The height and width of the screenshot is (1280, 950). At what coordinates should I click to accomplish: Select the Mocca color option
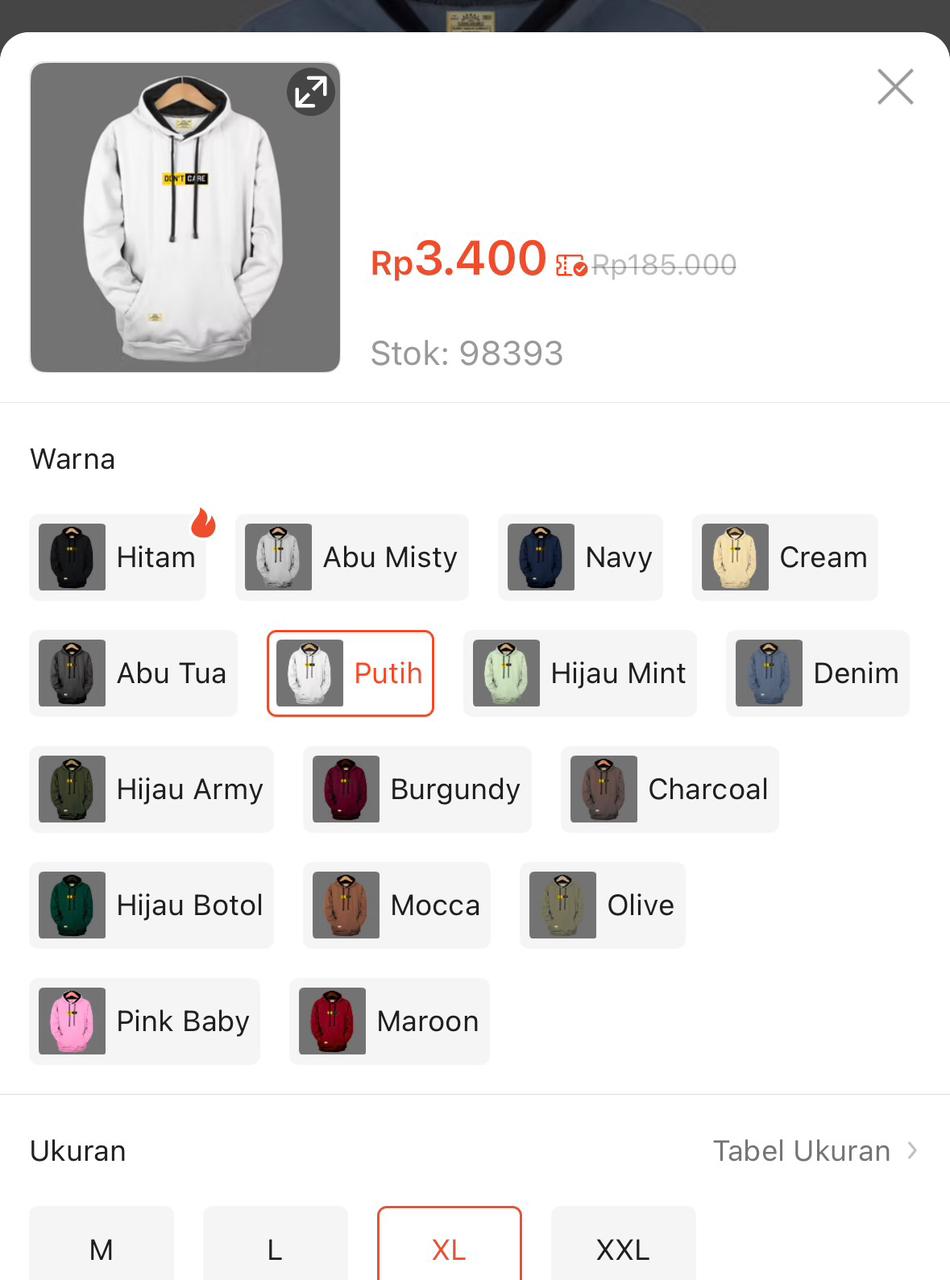[396, 905]
